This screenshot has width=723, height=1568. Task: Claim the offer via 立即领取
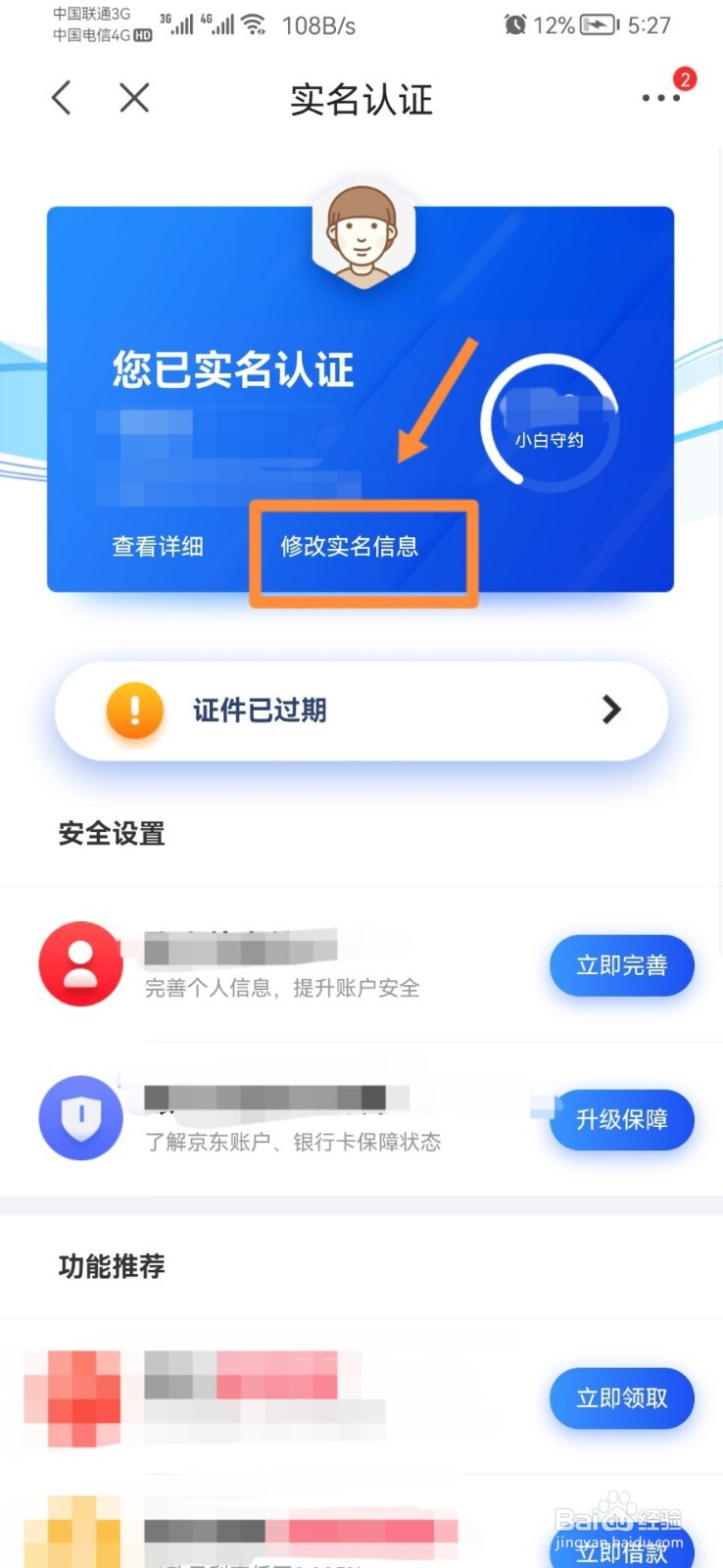pos(621,1398)
